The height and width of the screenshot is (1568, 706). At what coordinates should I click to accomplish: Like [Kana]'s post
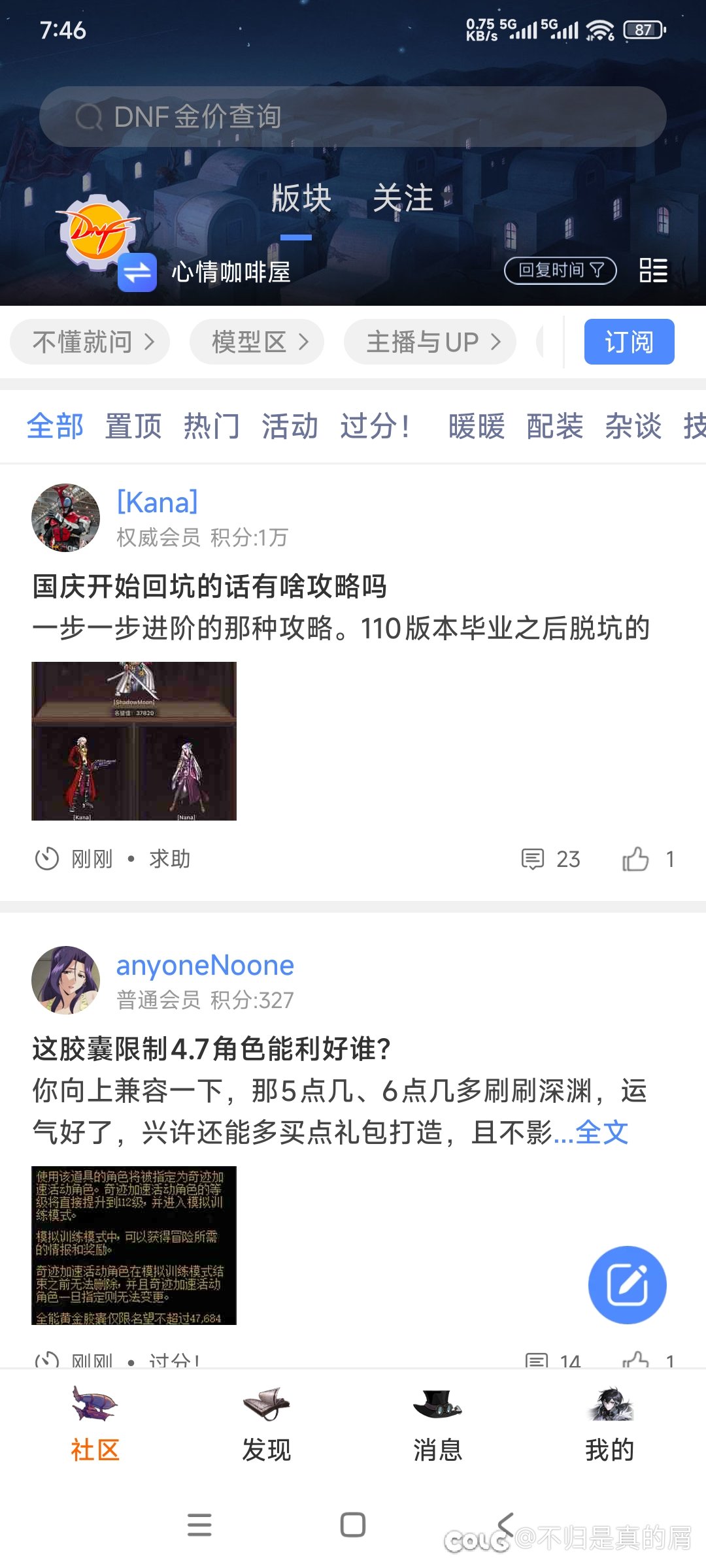click(635, 859)
